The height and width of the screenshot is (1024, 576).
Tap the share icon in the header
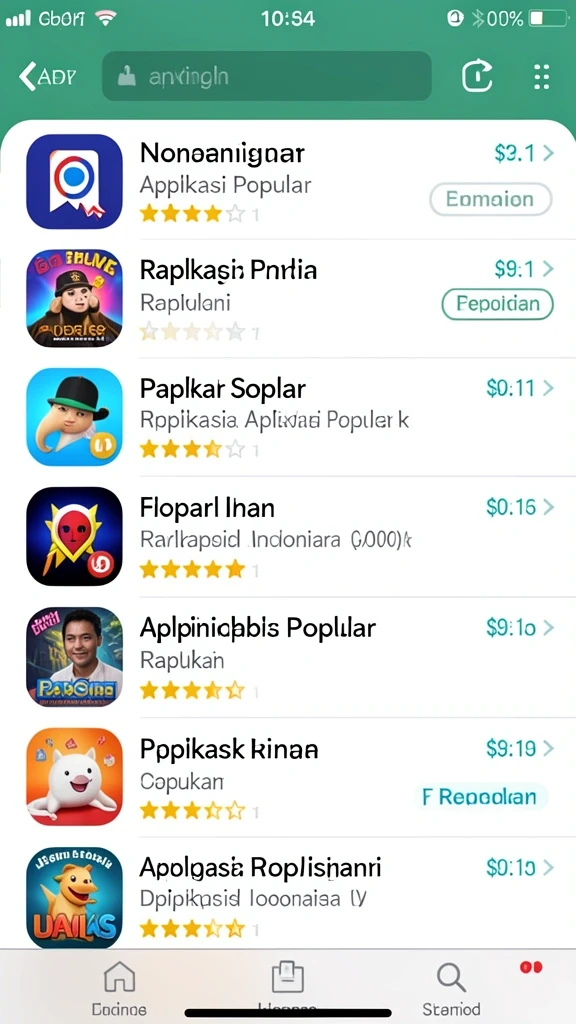point(477,76)
